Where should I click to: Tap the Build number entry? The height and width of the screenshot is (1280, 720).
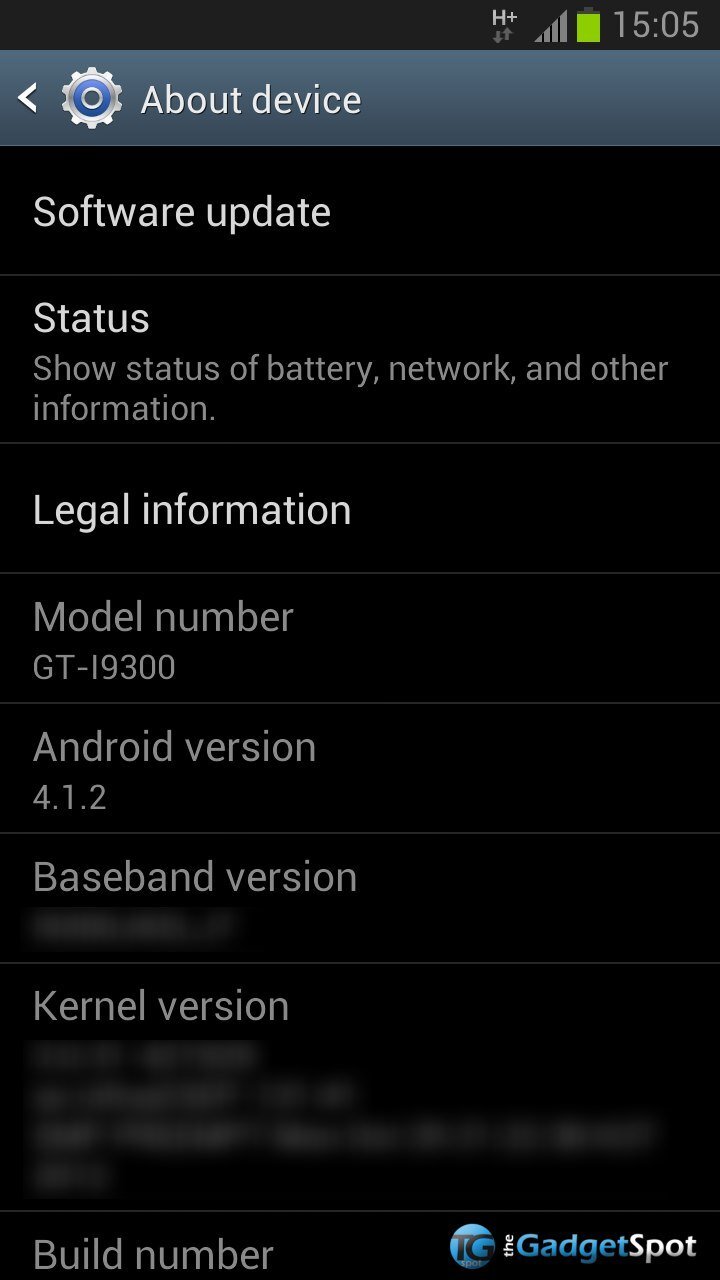click(153, 1253)
